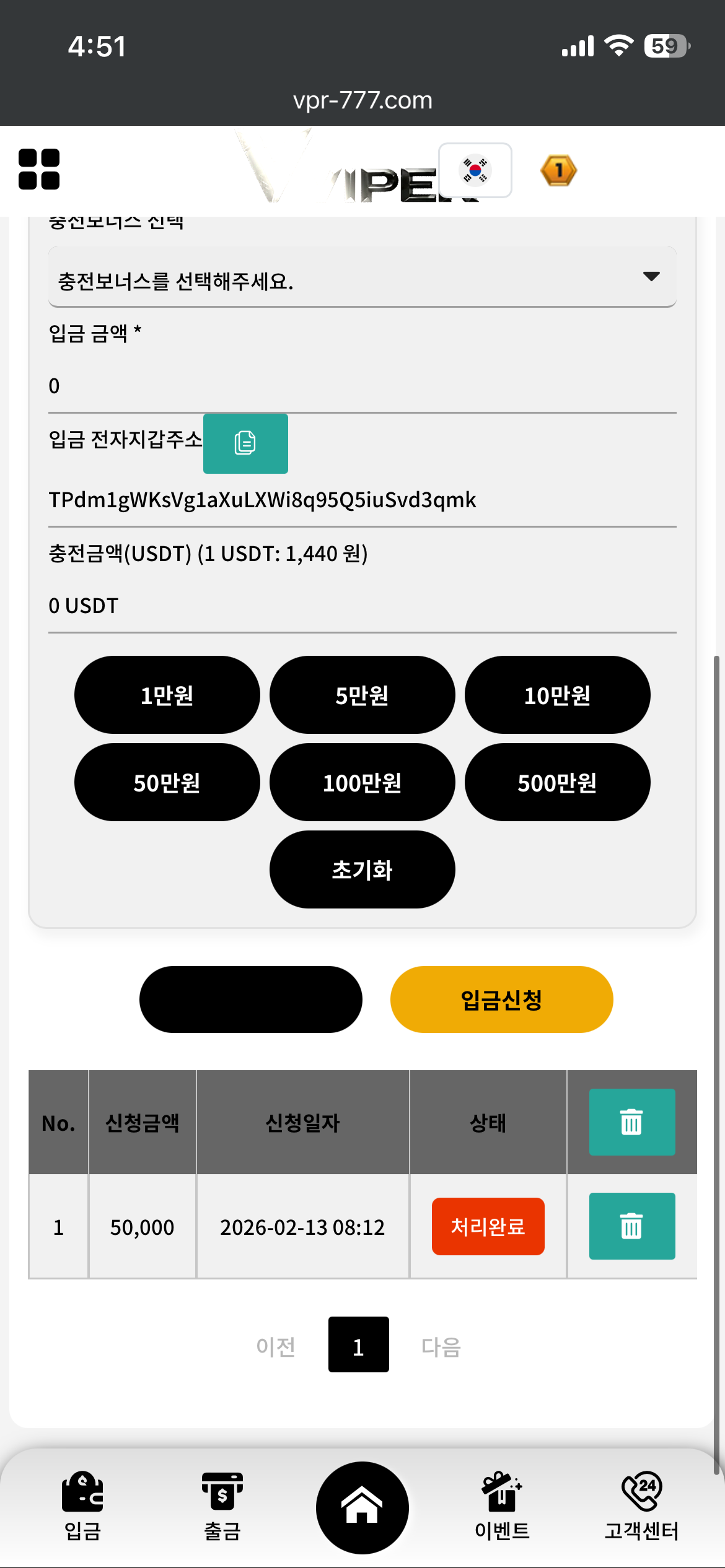Choose the 500만원 amount button
Viewport: 725px width, 1568px height.
tap(557, 782)
